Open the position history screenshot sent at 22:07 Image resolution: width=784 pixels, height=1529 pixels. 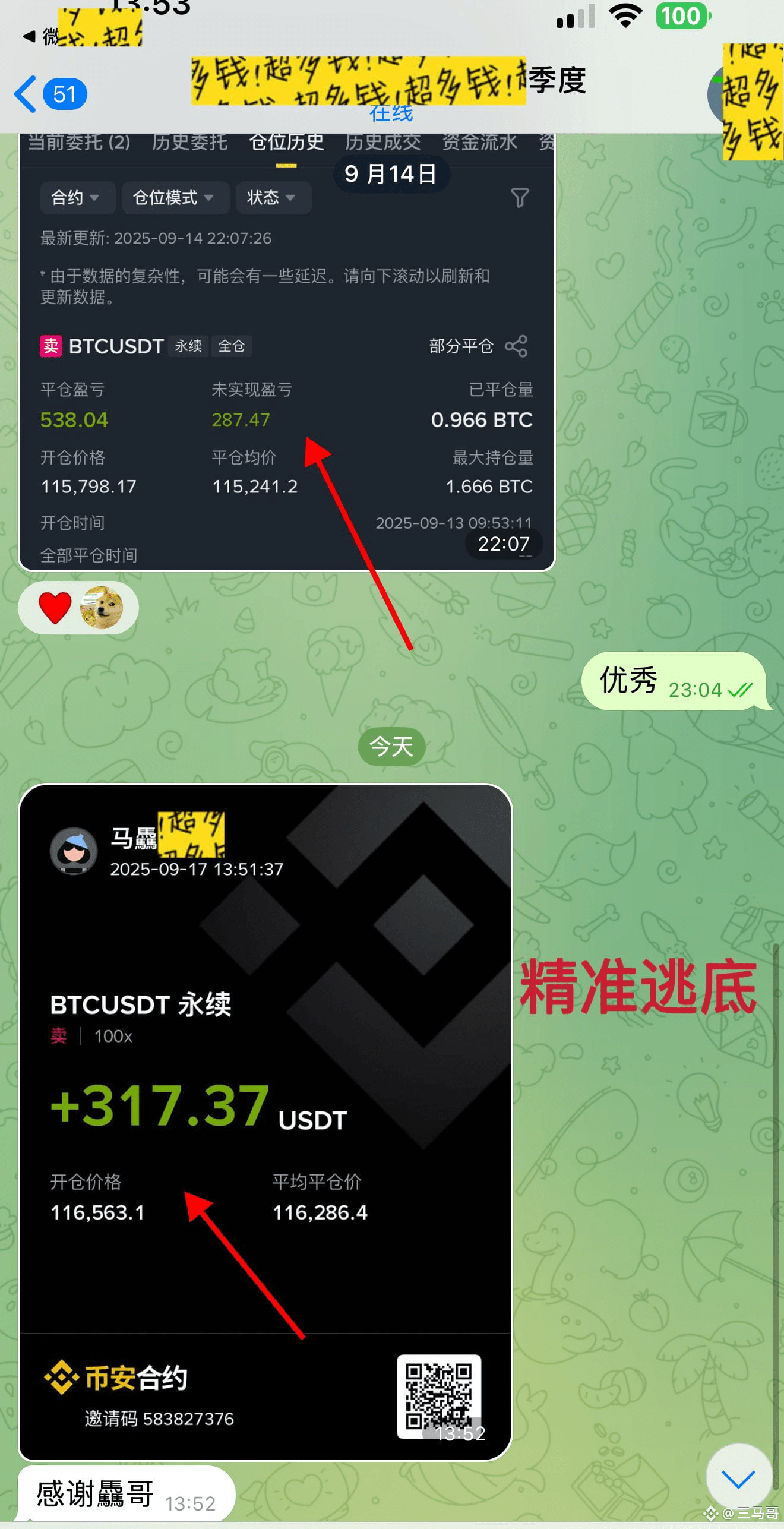point(286,356)
